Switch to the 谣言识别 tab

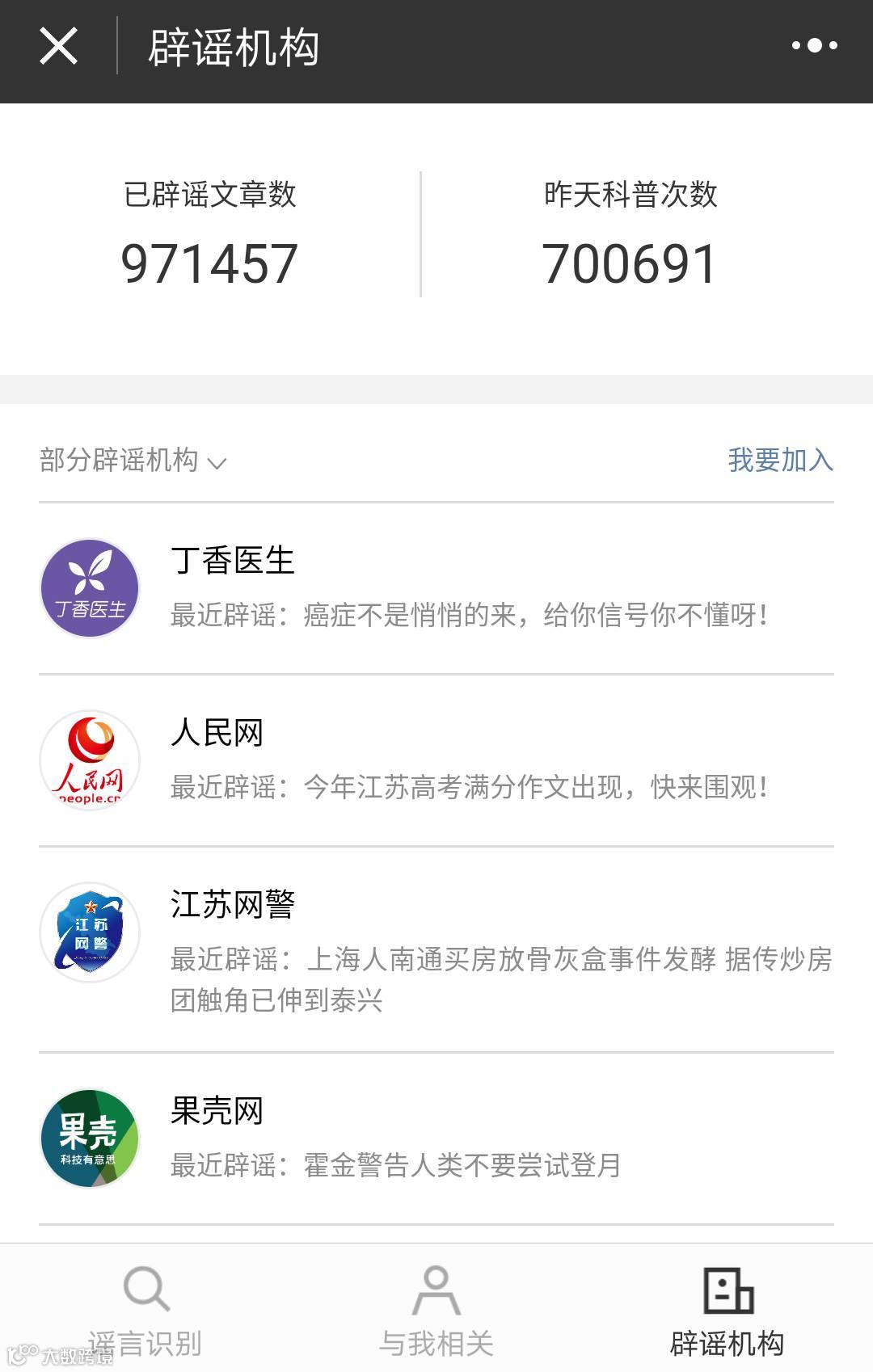coord(145,1309)
